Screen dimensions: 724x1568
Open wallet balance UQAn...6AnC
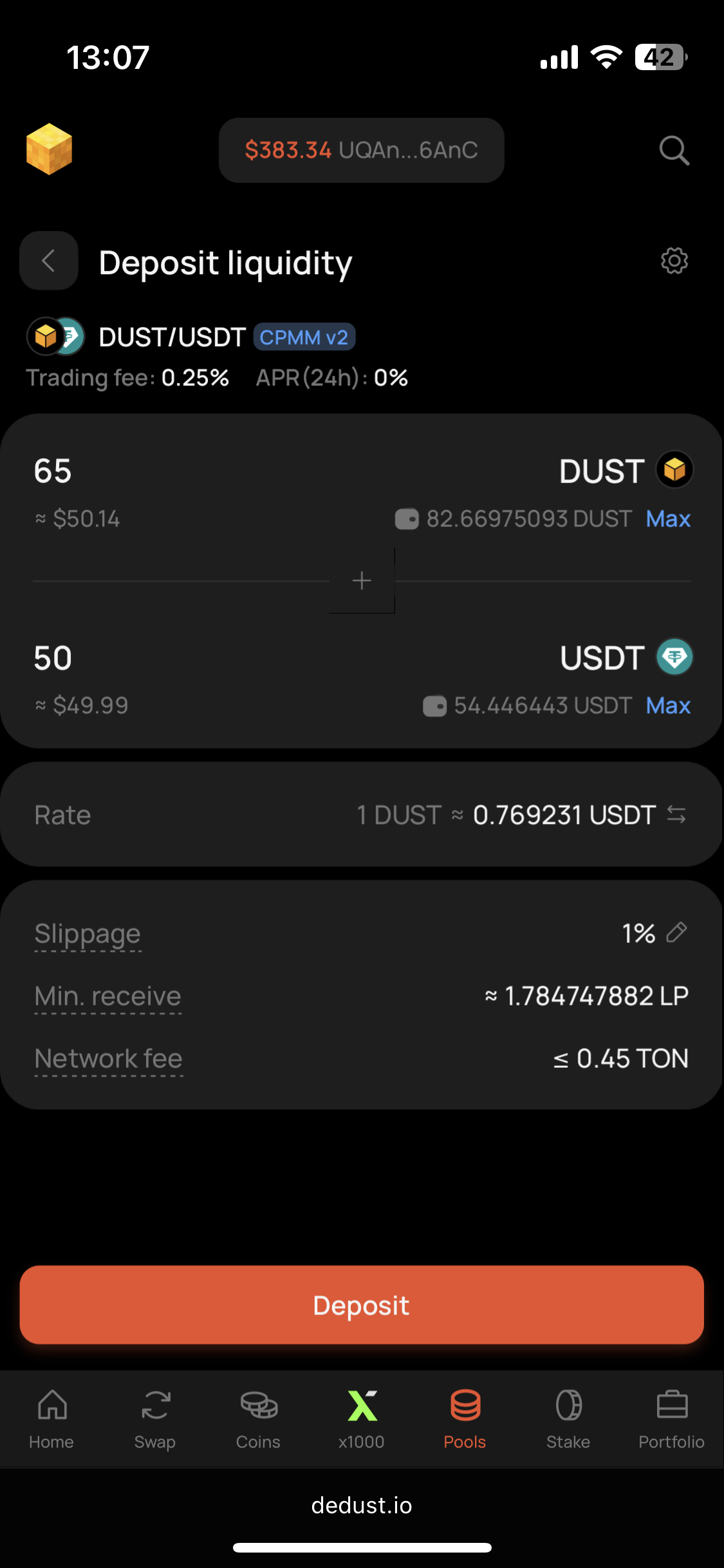361,151
